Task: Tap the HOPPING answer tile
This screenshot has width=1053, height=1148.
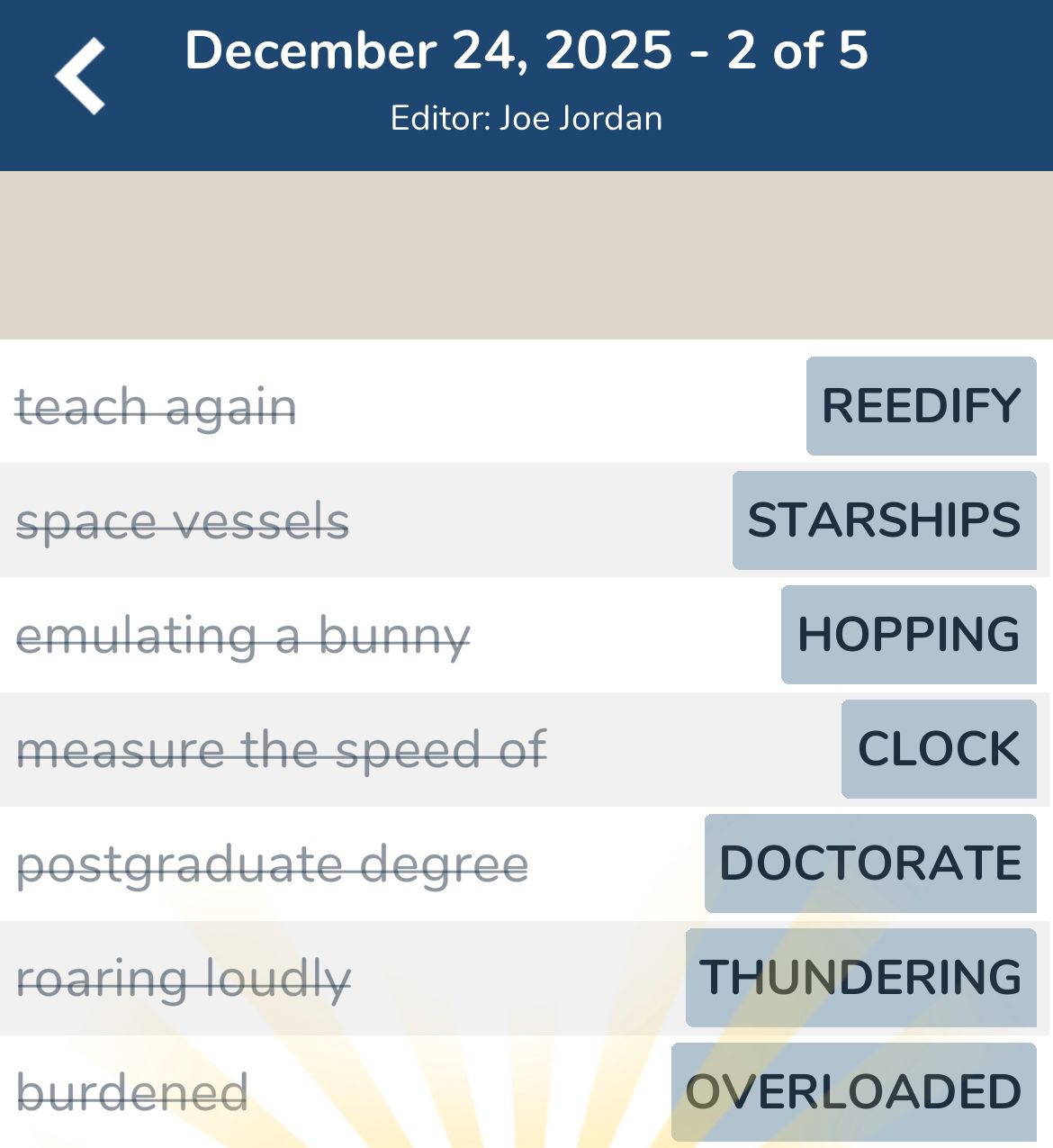Action: click(x=908, y=635)
